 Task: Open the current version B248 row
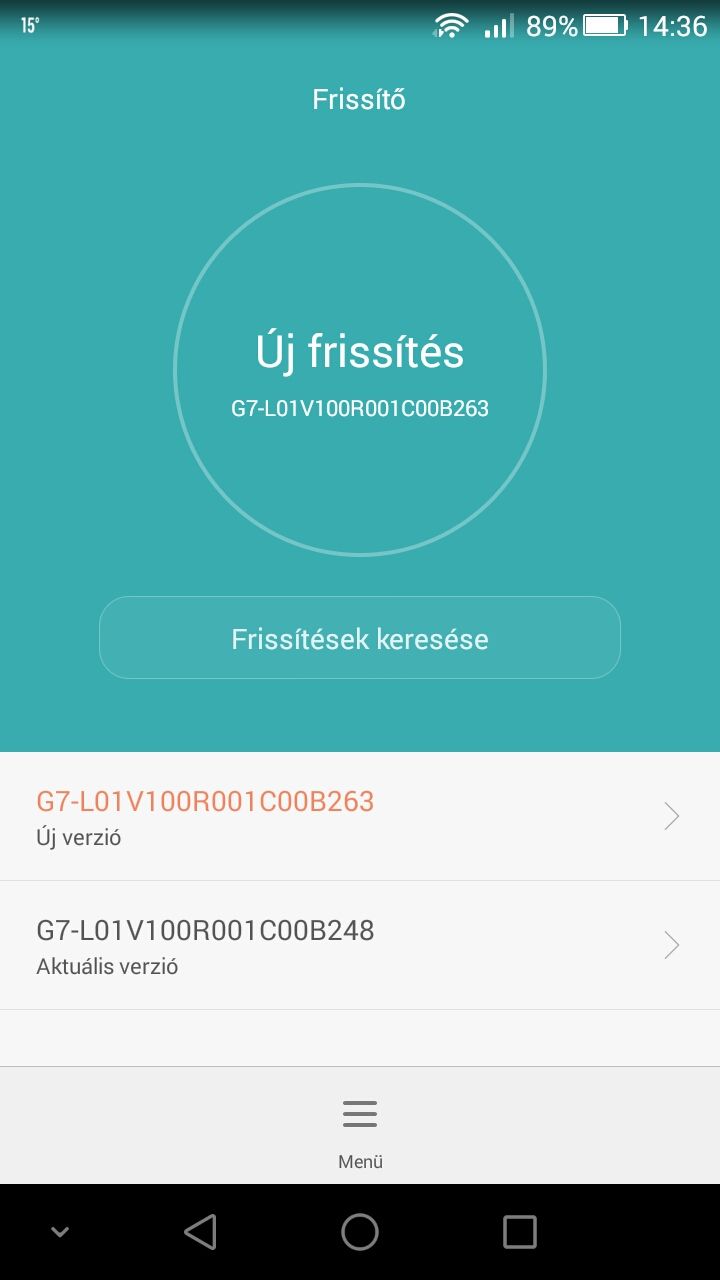360,945
